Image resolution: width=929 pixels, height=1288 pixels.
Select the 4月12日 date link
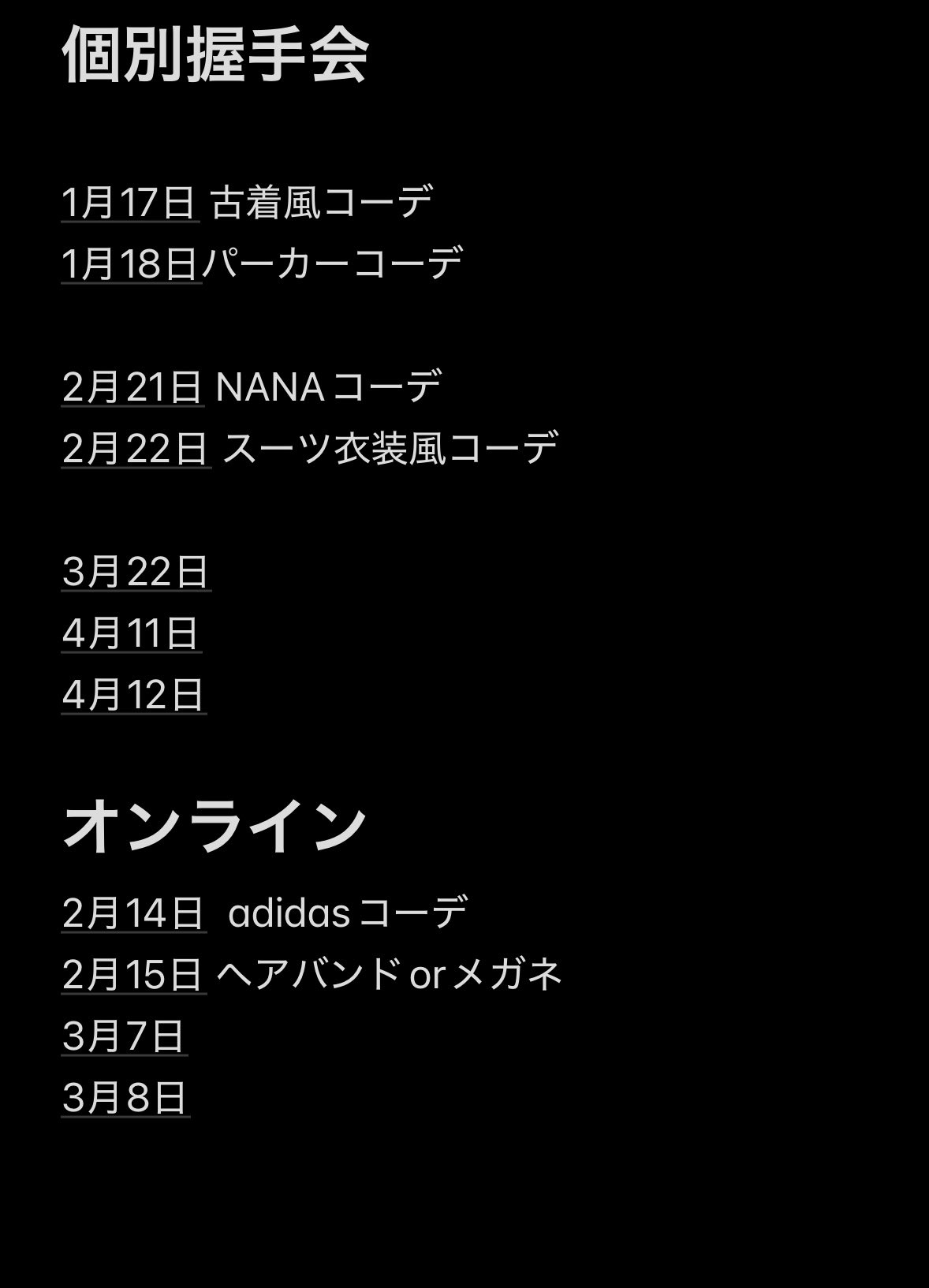coord(133,695)
